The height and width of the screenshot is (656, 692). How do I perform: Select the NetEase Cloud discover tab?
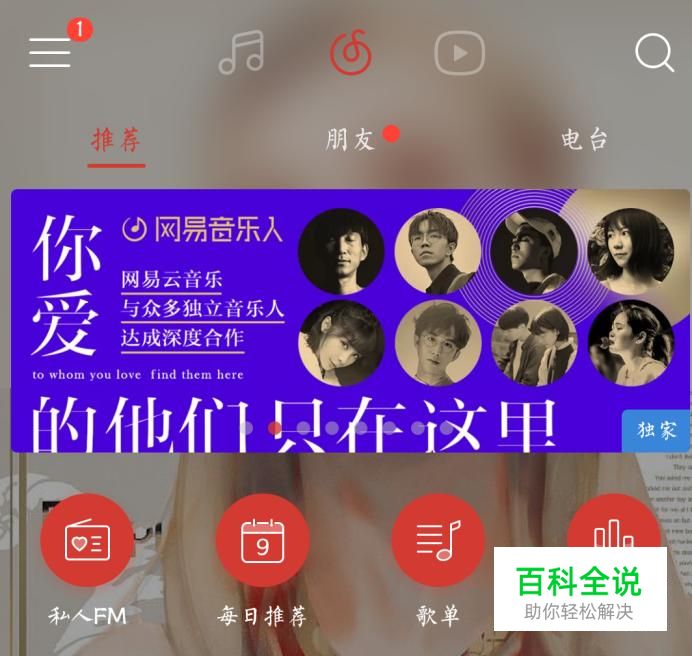pyautogui.click(x=350, y=52)
